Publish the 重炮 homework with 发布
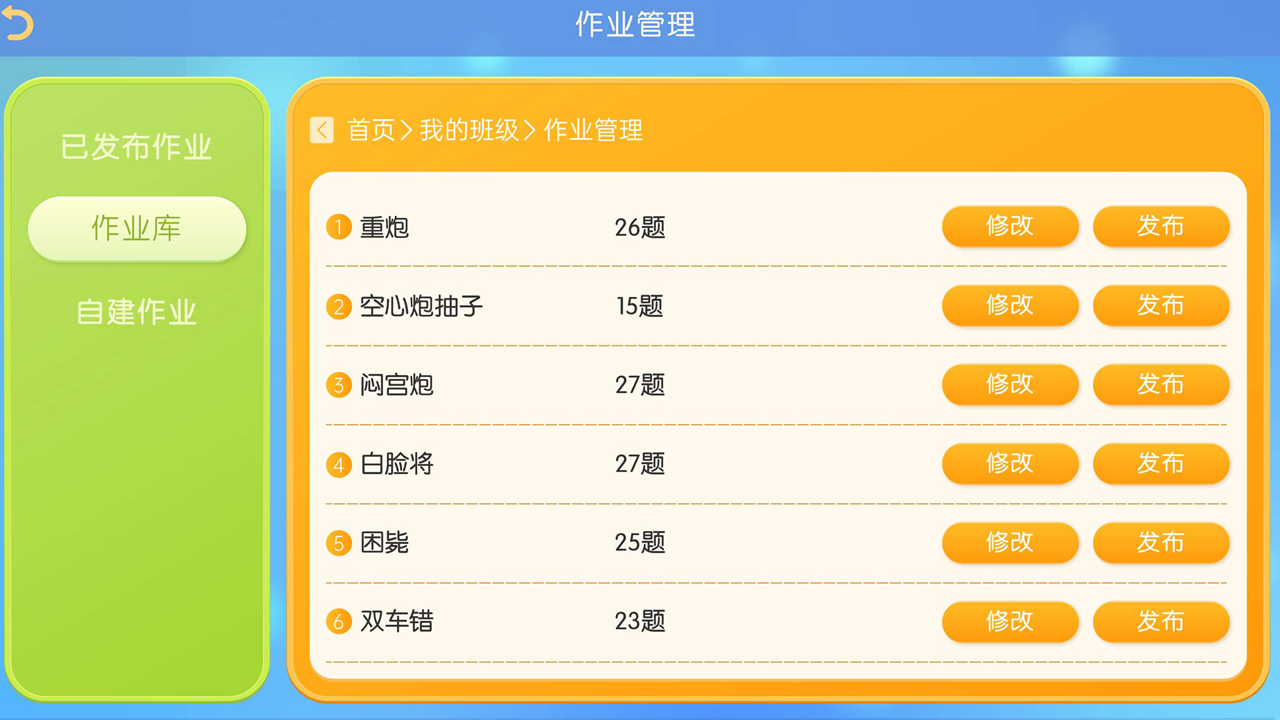1280x720 pixels. 1160,226
